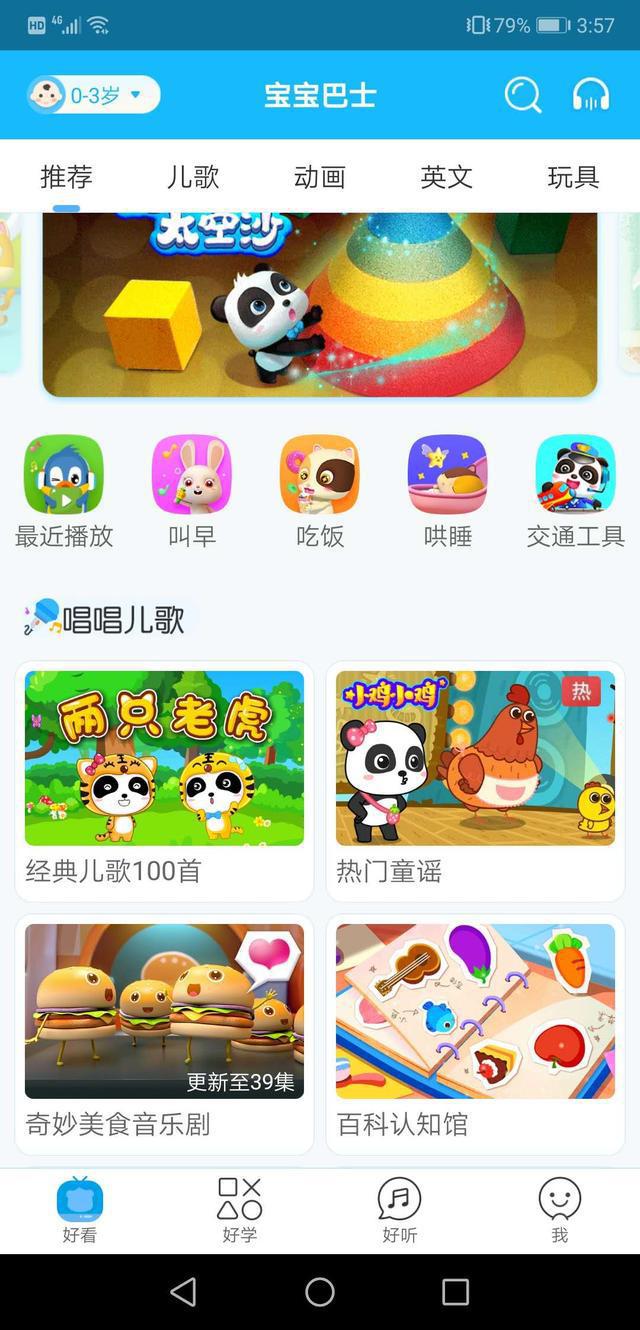Switch to the 好学 bottom tab

pos(240,1208)
